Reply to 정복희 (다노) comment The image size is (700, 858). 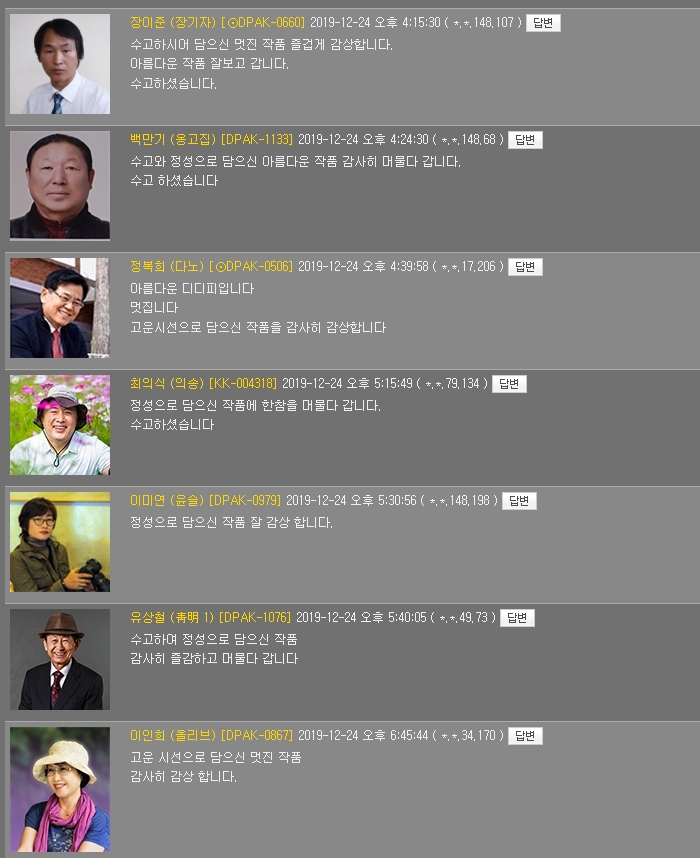coord(525,267)
